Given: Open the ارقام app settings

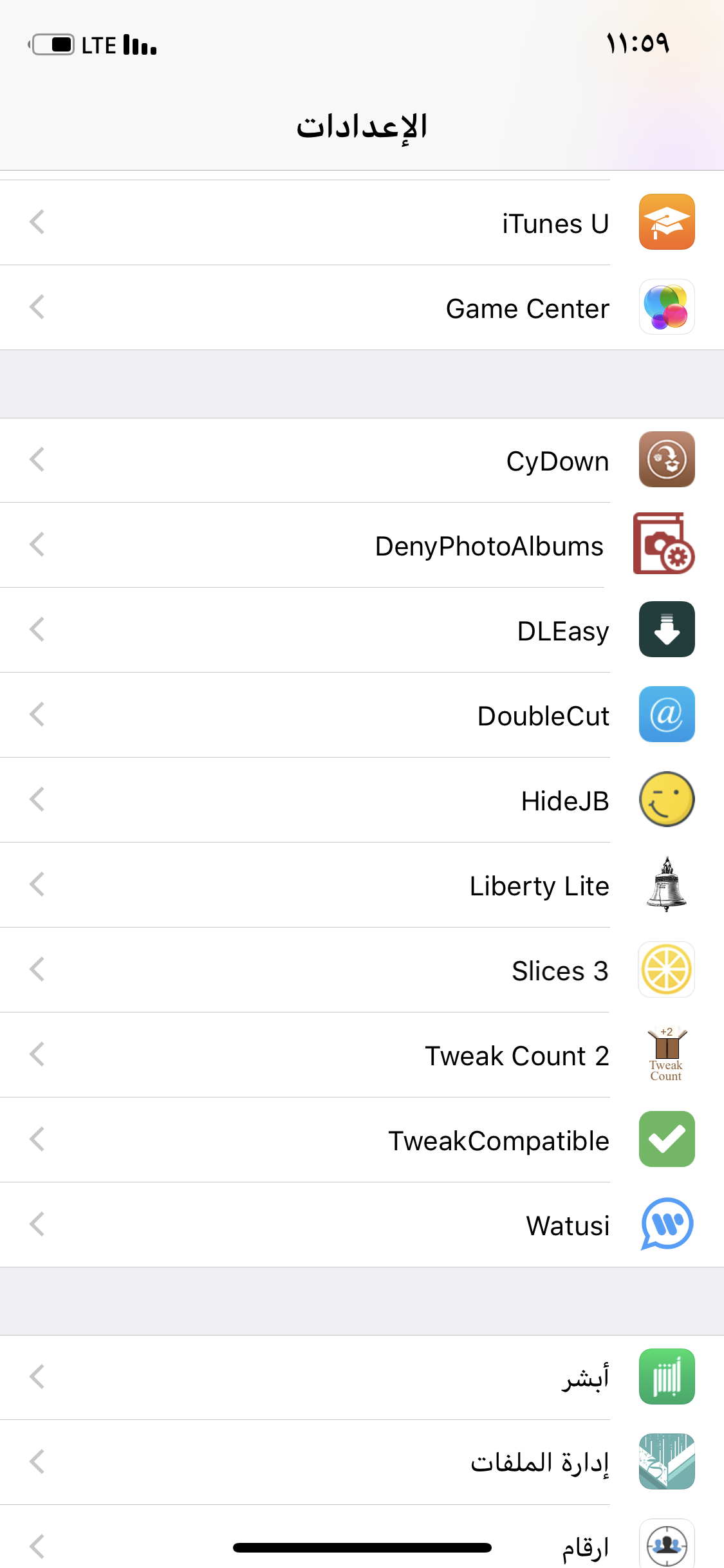Looking at the screenshot, I should coord(362,1538).
